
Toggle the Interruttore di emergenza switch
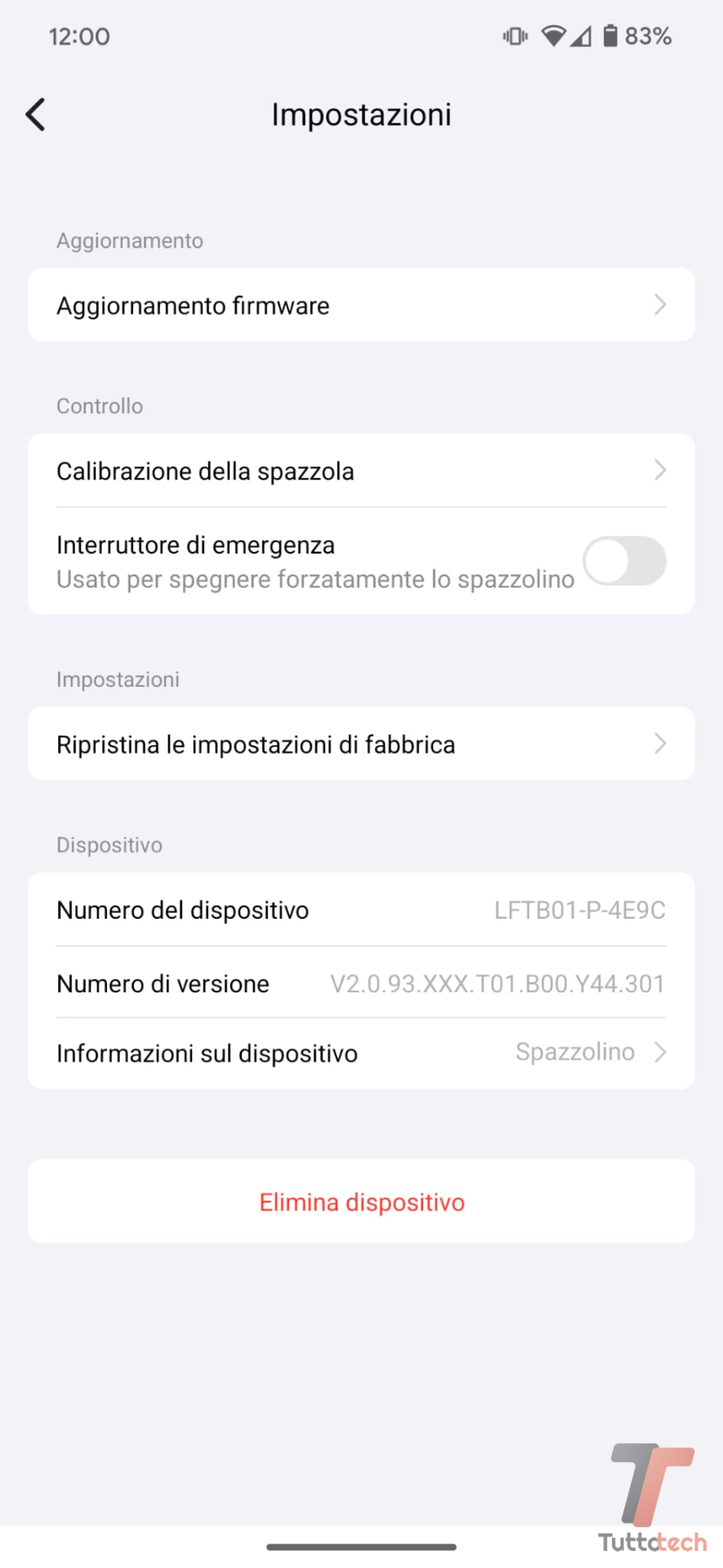(x=624, y=561)
